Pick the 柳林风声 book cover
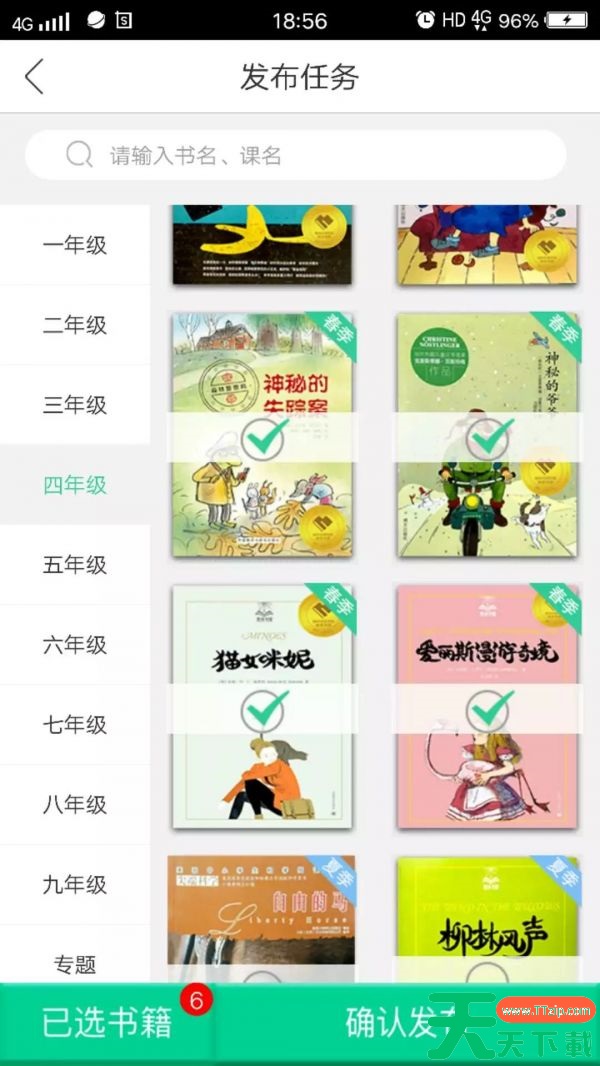The height and width of the screenshot is (1066, 600). pyautogui.click(x=487, y=918)
